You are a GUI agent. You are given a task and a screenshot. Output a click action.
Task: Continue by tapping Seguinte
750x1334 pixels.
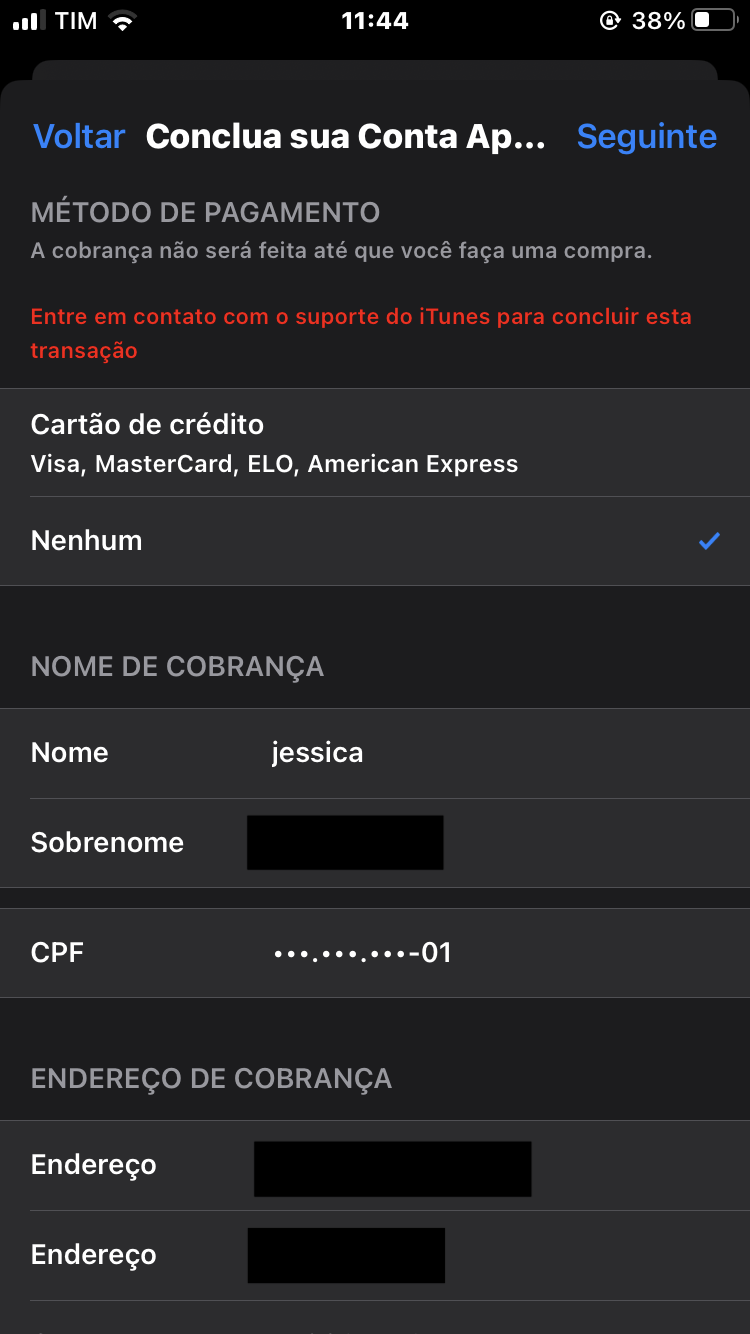[x=646, y=136]
